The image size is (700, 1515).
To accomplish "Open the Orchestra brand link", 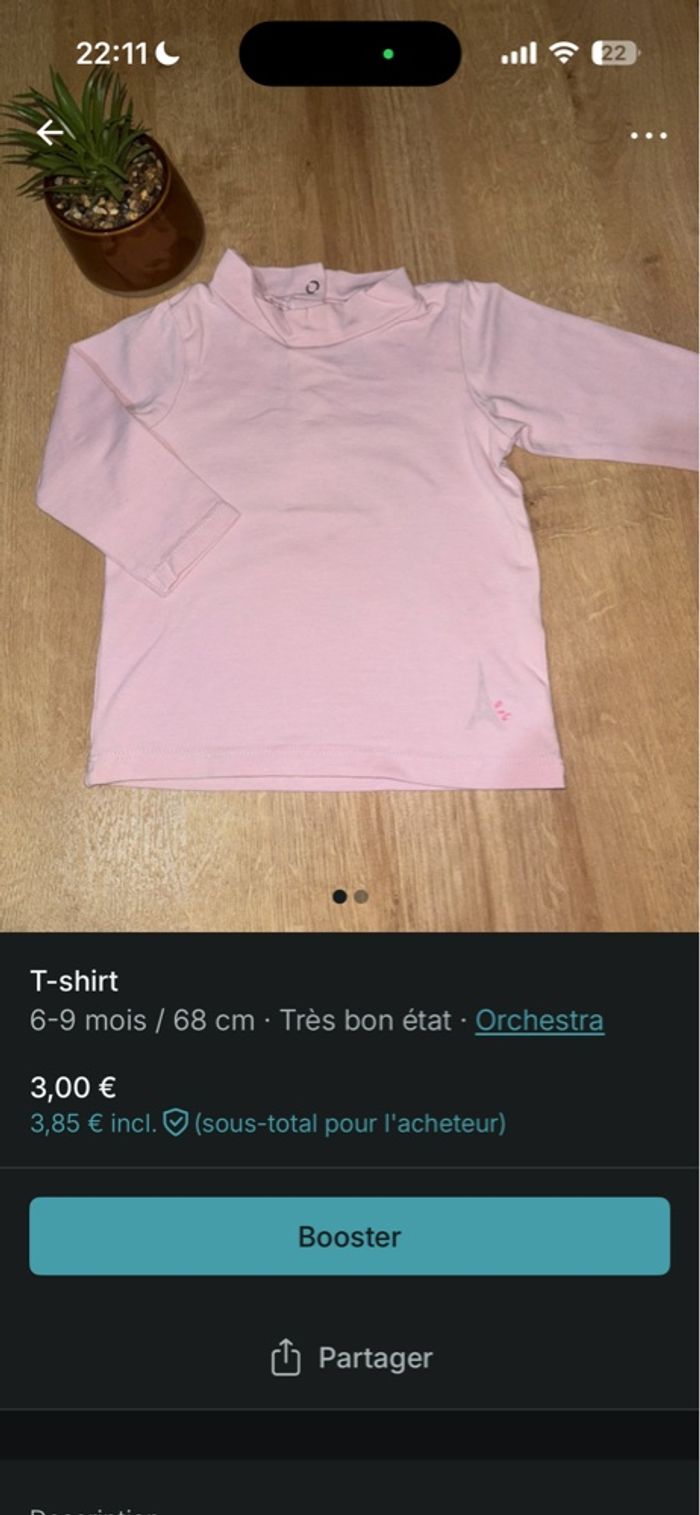I will point(539,1021).
